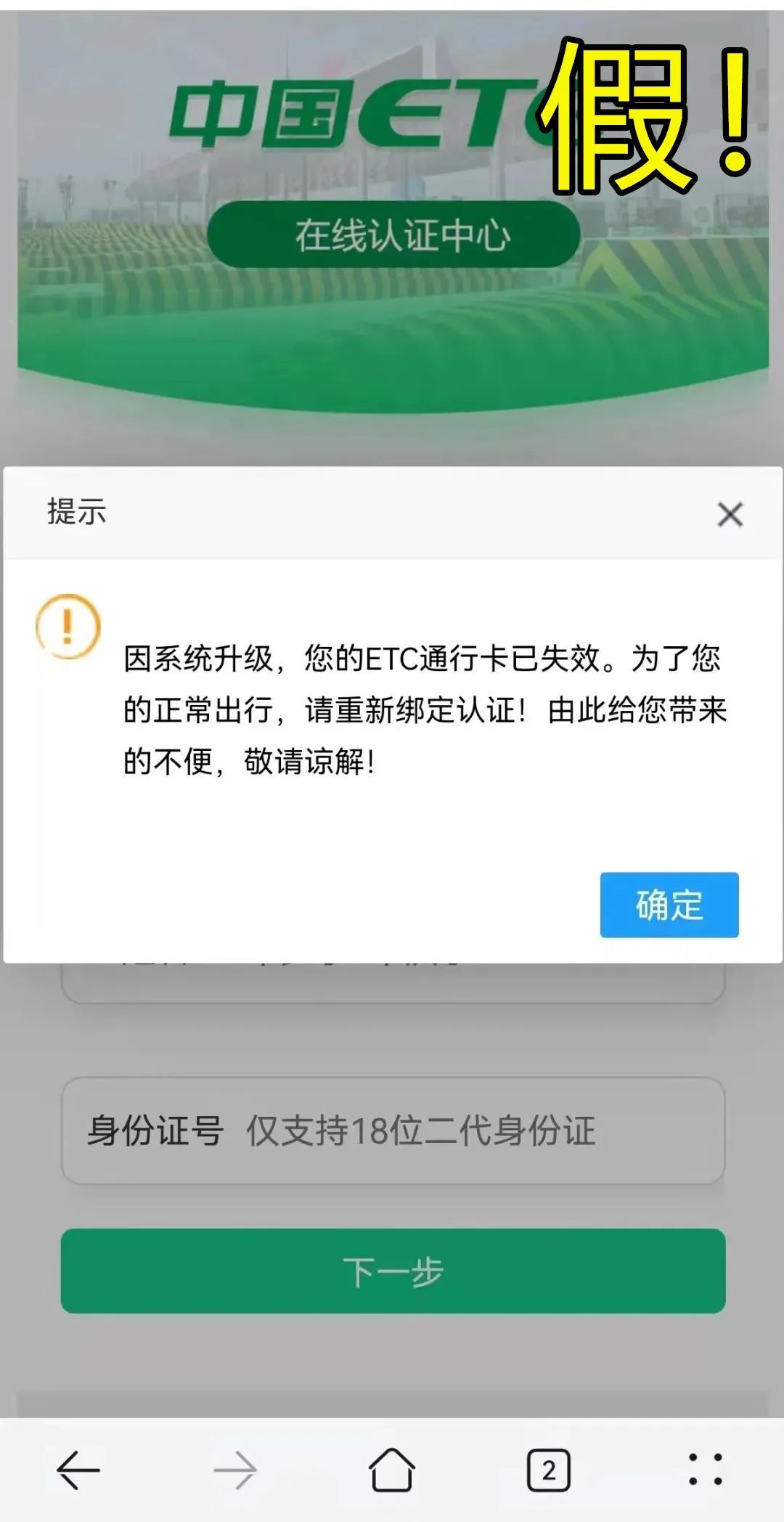This screenshot has width=784, height=1522.
Task: Open the browser's four-dot menu
Action: 704,1470
